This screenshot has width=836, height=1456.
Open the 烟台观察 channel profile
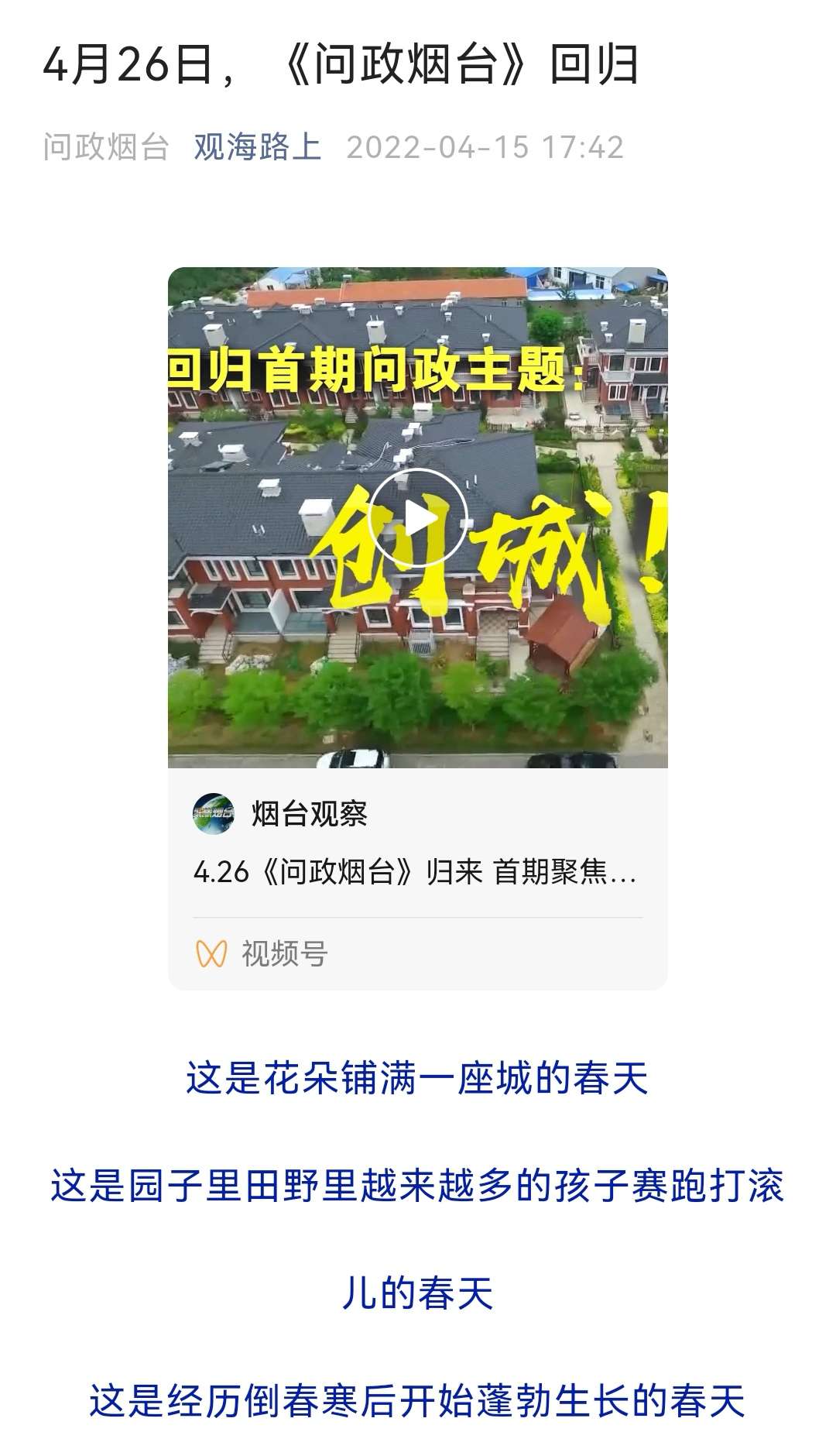coord(309,814)
